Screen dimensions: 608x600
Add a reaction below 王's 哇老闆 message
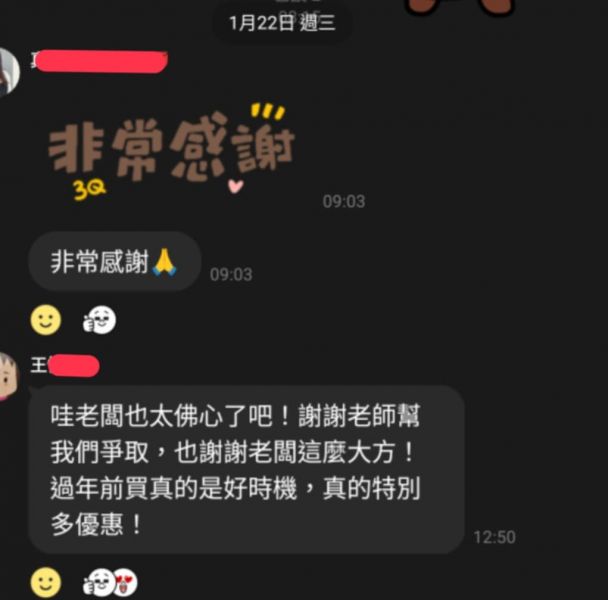45,583
